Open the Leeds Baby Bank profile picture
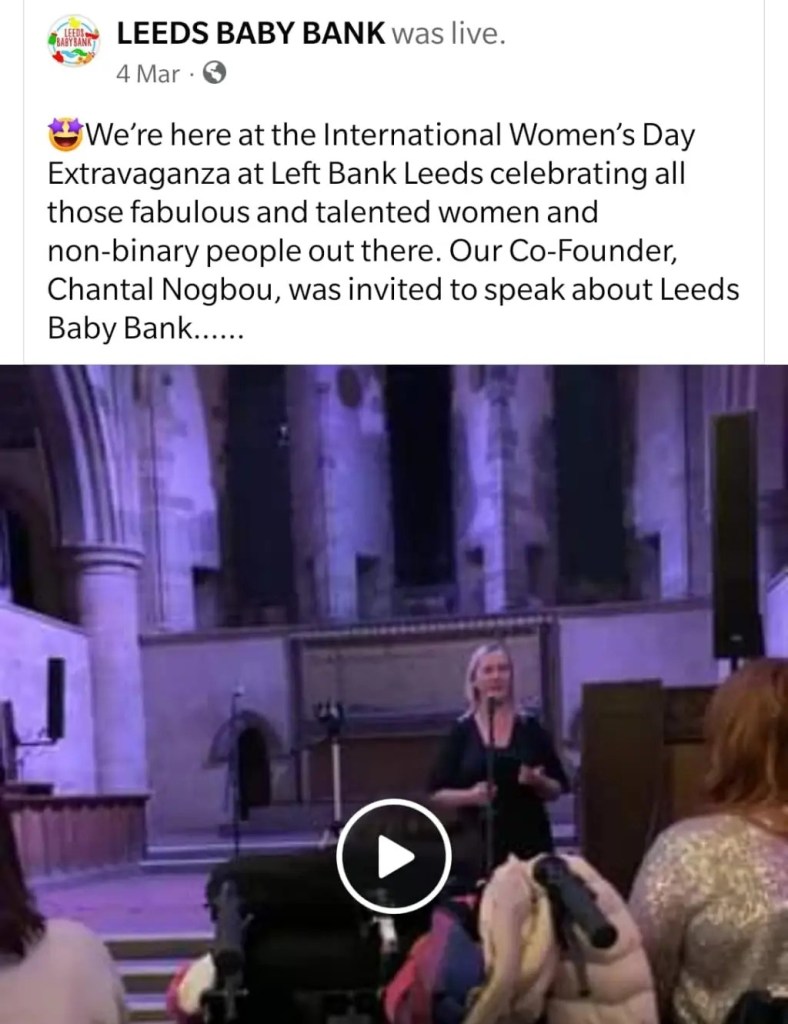This screenshot has width=788, height=1024. pyautogui.click(x=73, y=42)
